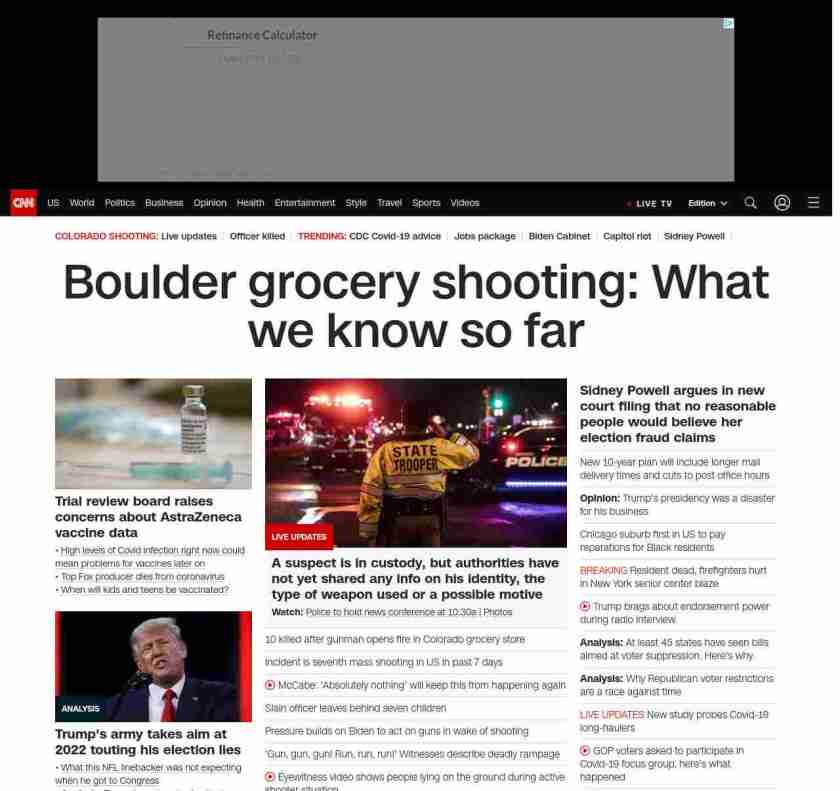Open the Business section
The width and height of the screenshot is (840, 791).
pos(164,203)
